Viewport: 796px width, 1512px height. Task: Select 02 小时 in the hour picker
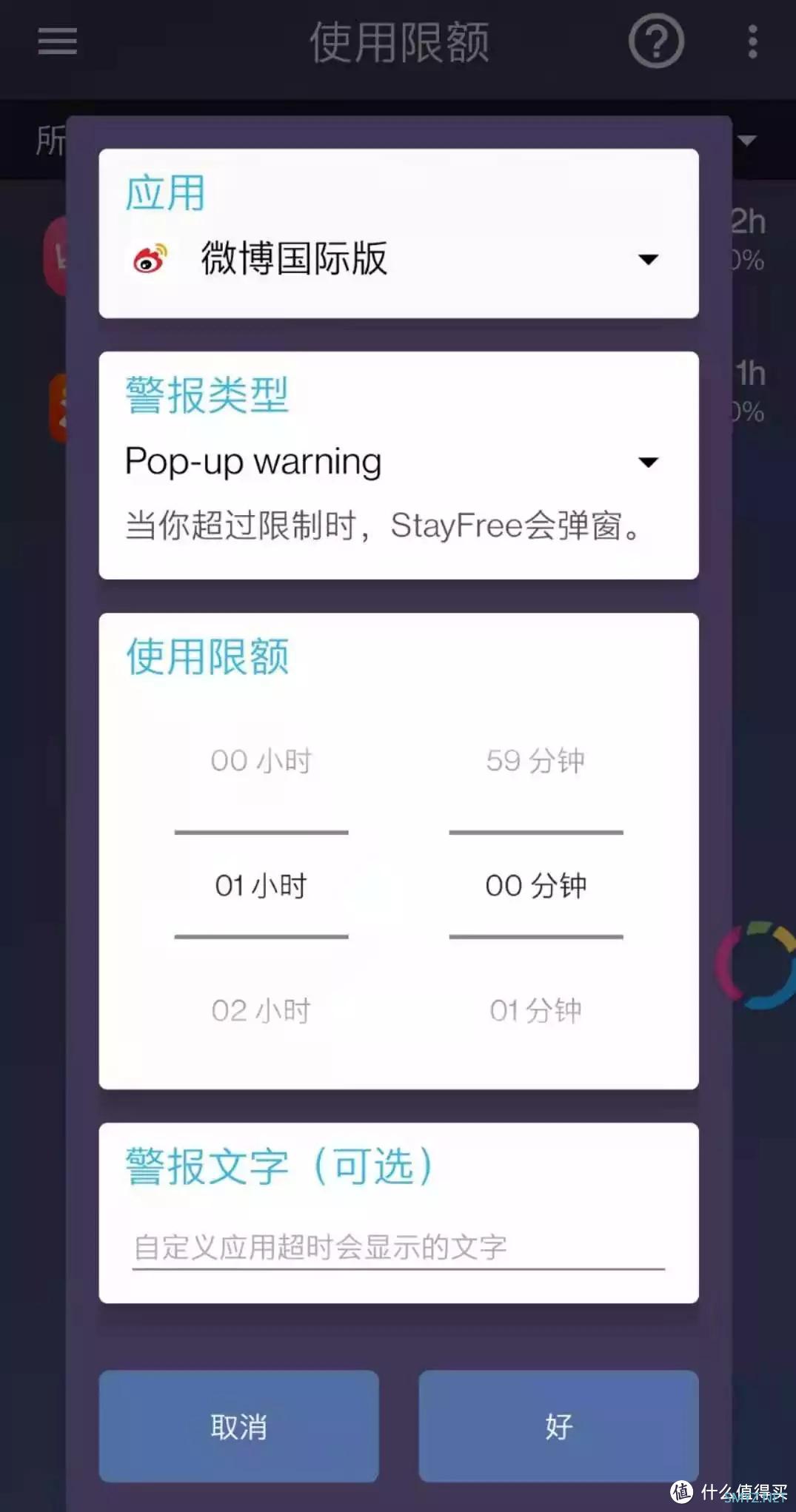pyautogui.click(x=261, y=1011)
